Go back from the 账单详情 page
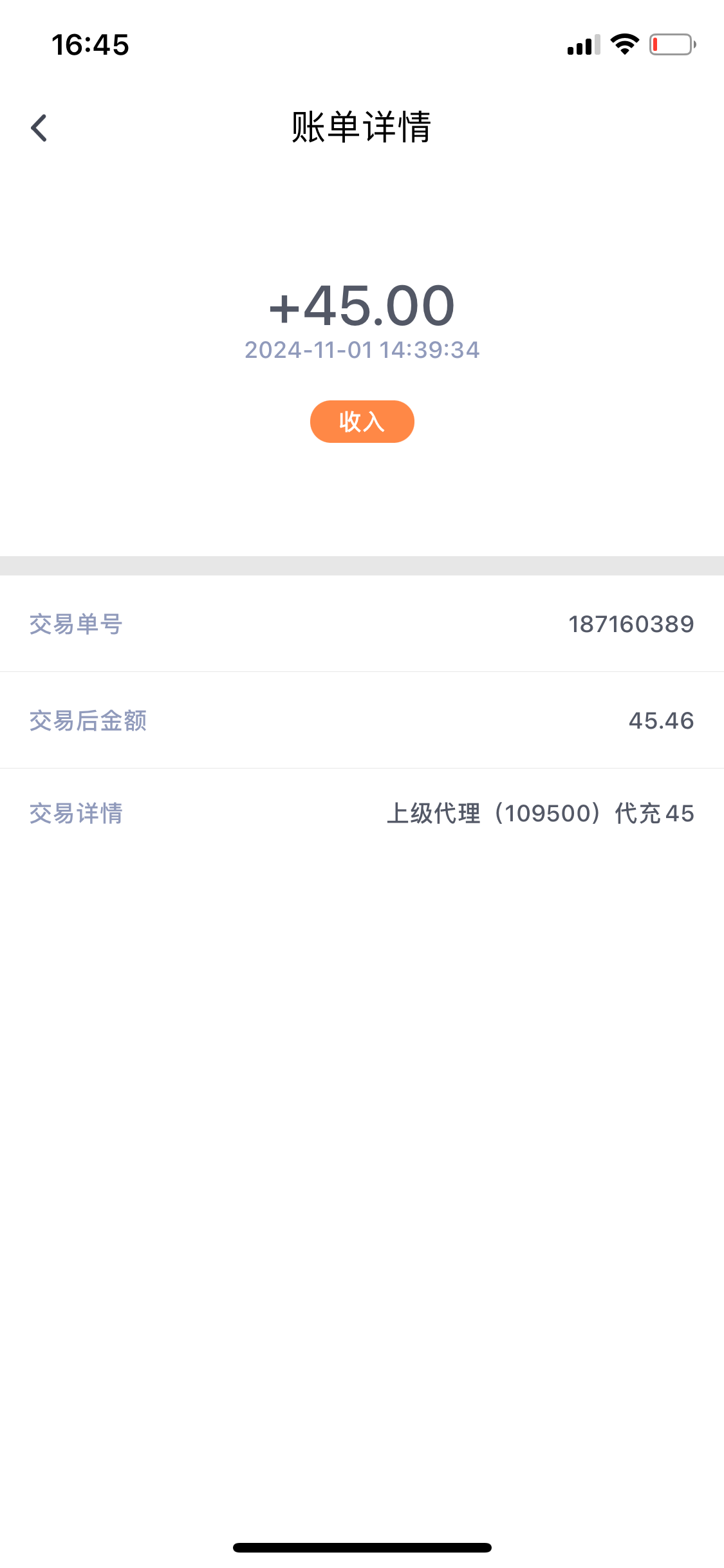 39,127
